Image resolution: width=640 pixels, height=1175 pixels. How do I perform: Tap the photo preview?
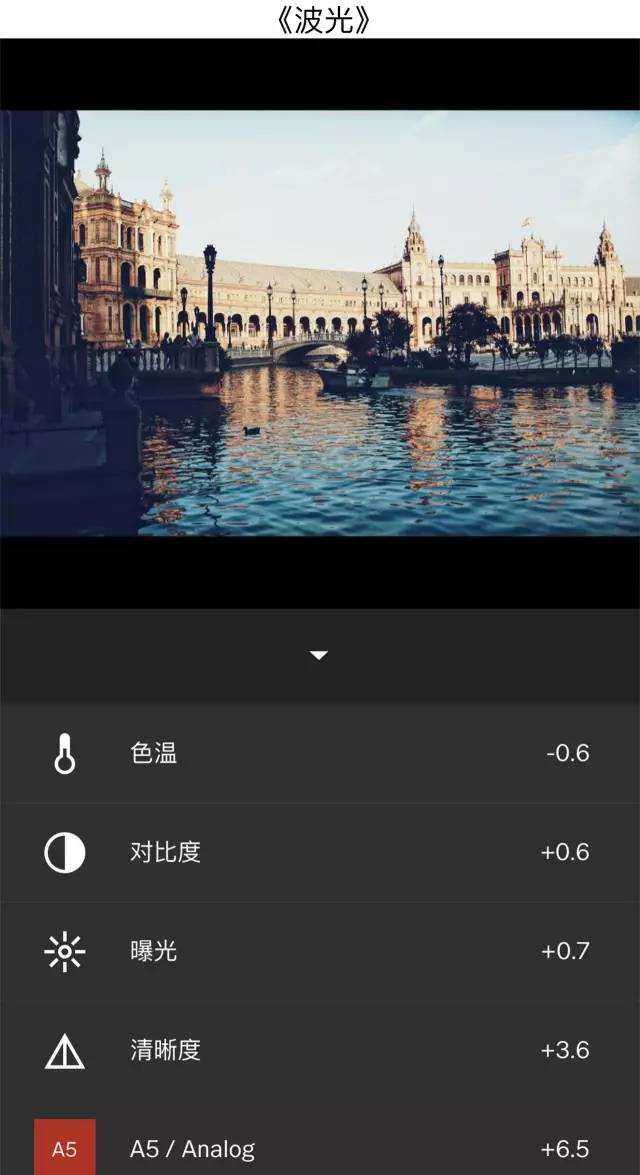[320, 323]
